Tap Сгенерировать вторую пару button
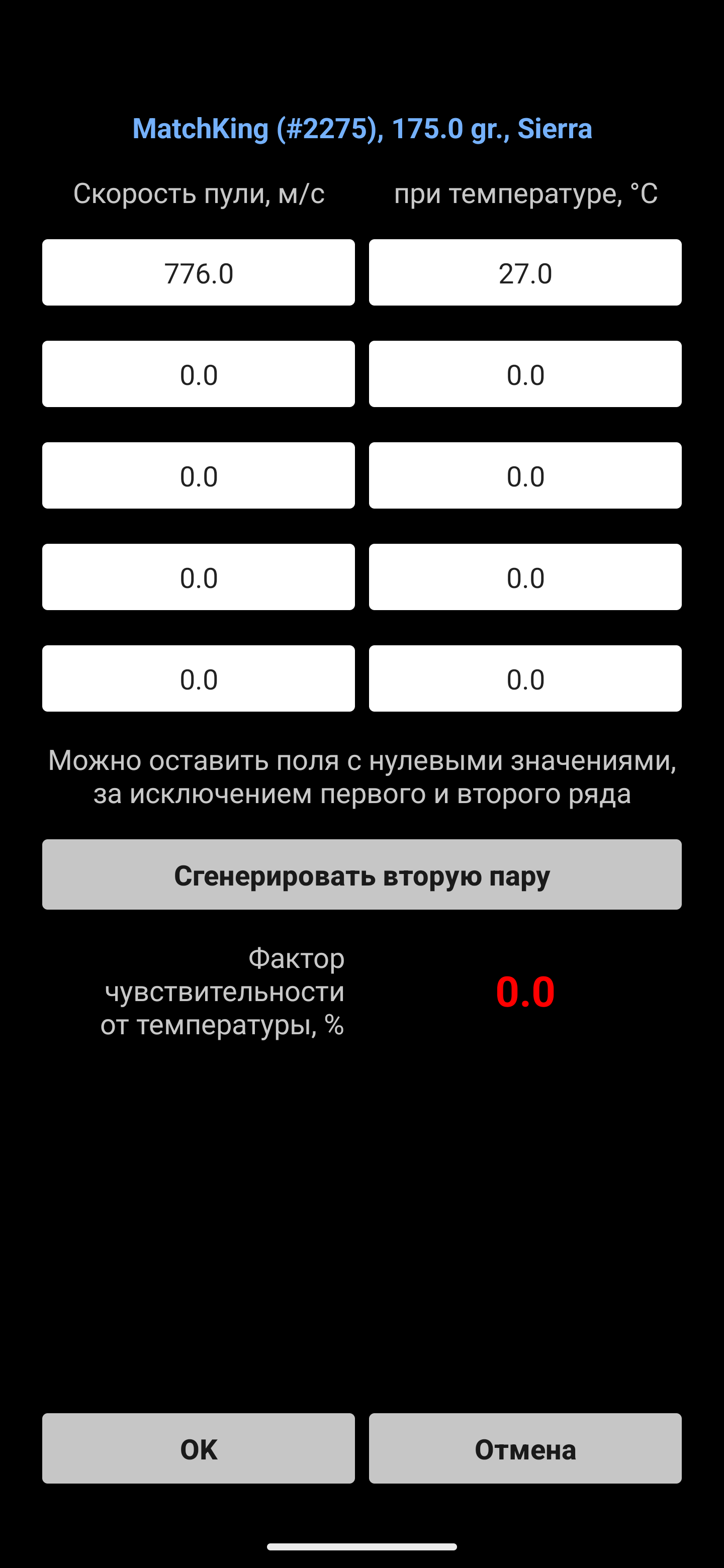 [x=361, y=874]
